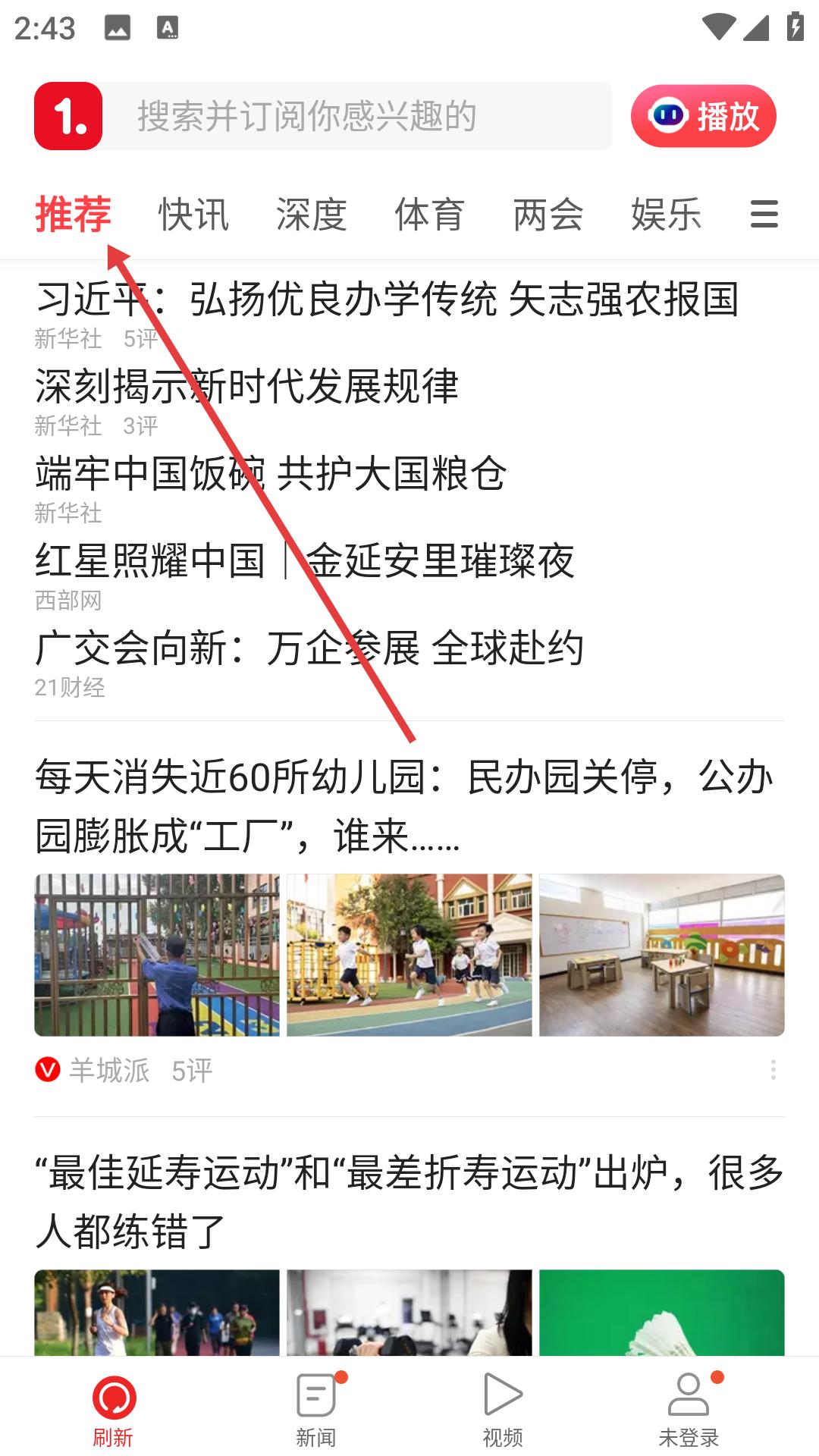Tap the red 1. app logo
819x1456 pixels.
[x=68, y=116]
